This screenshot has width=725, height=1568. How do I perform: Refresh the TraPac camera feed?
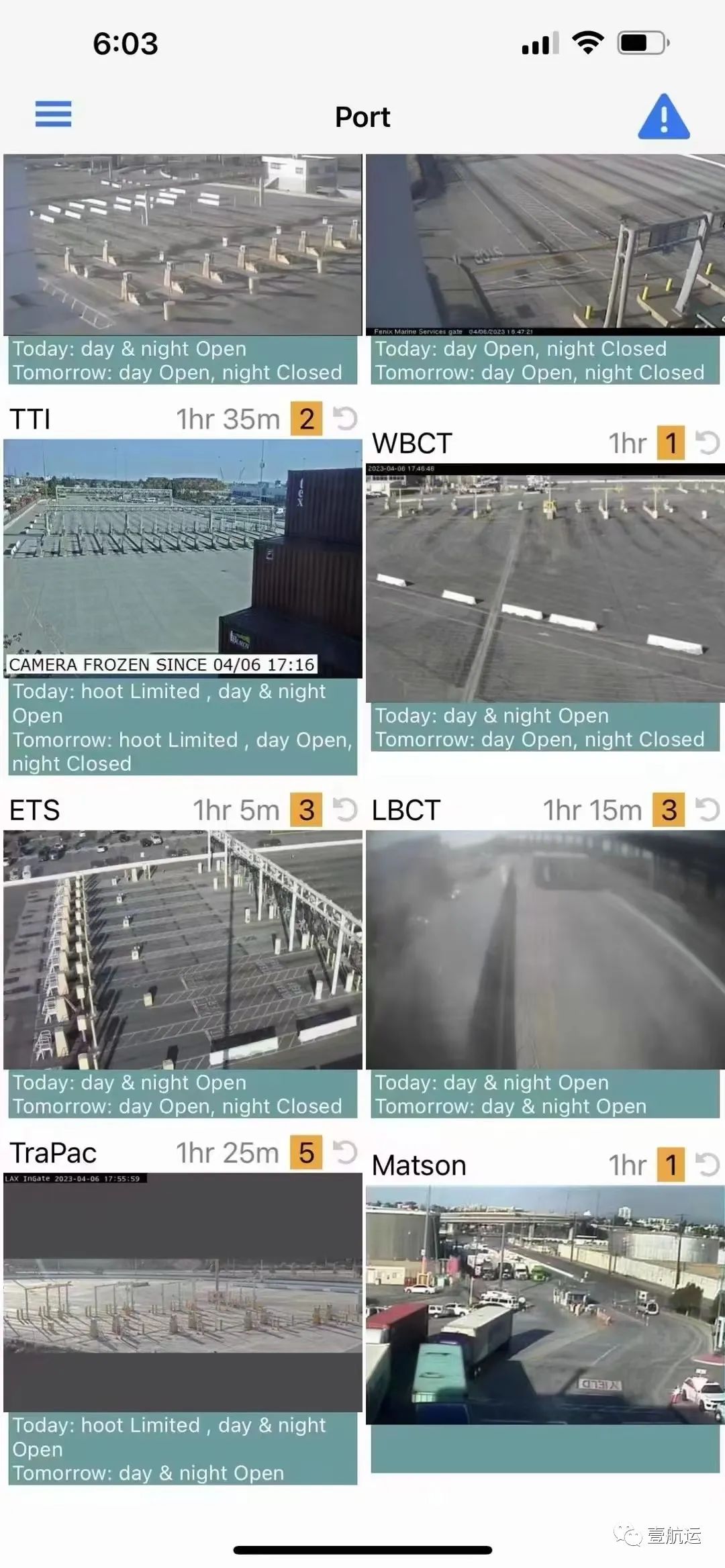click(x=345, y=1153)
